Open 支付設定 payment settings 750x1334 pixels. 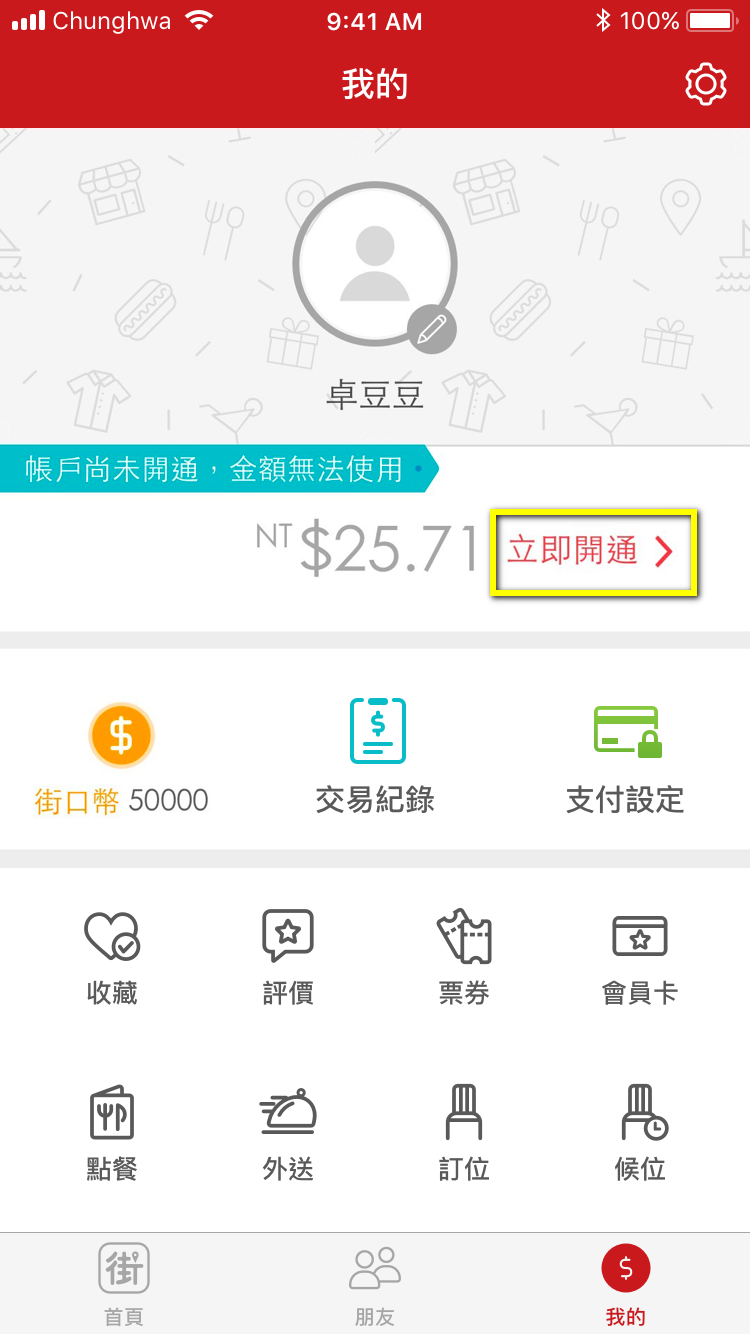pos(625,757)
